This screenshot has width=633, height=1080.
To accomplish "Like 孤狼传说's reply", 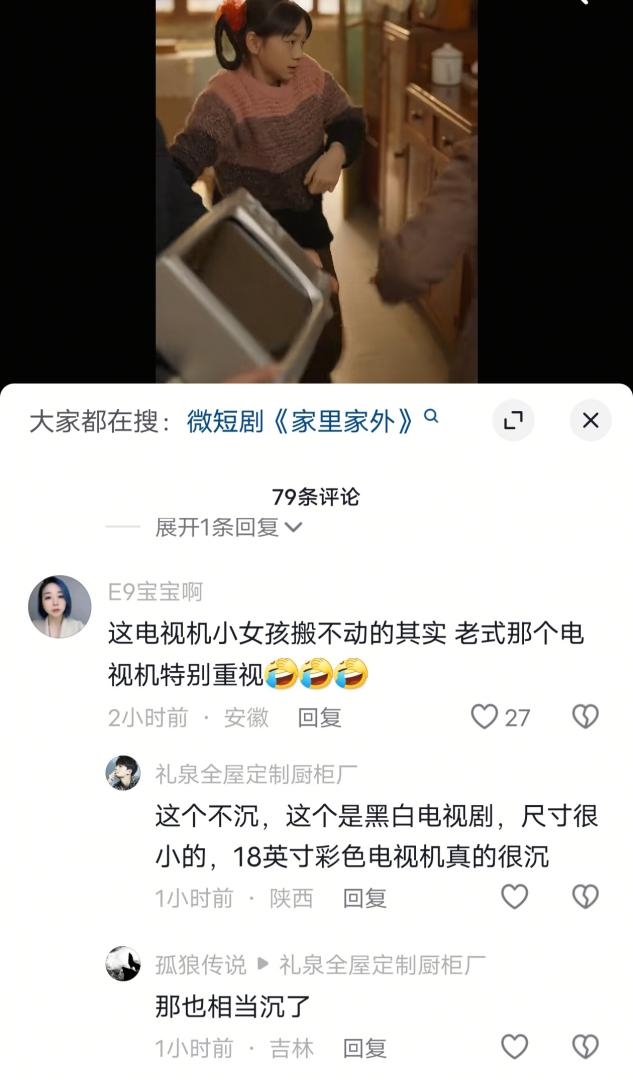I will 515,1047.
